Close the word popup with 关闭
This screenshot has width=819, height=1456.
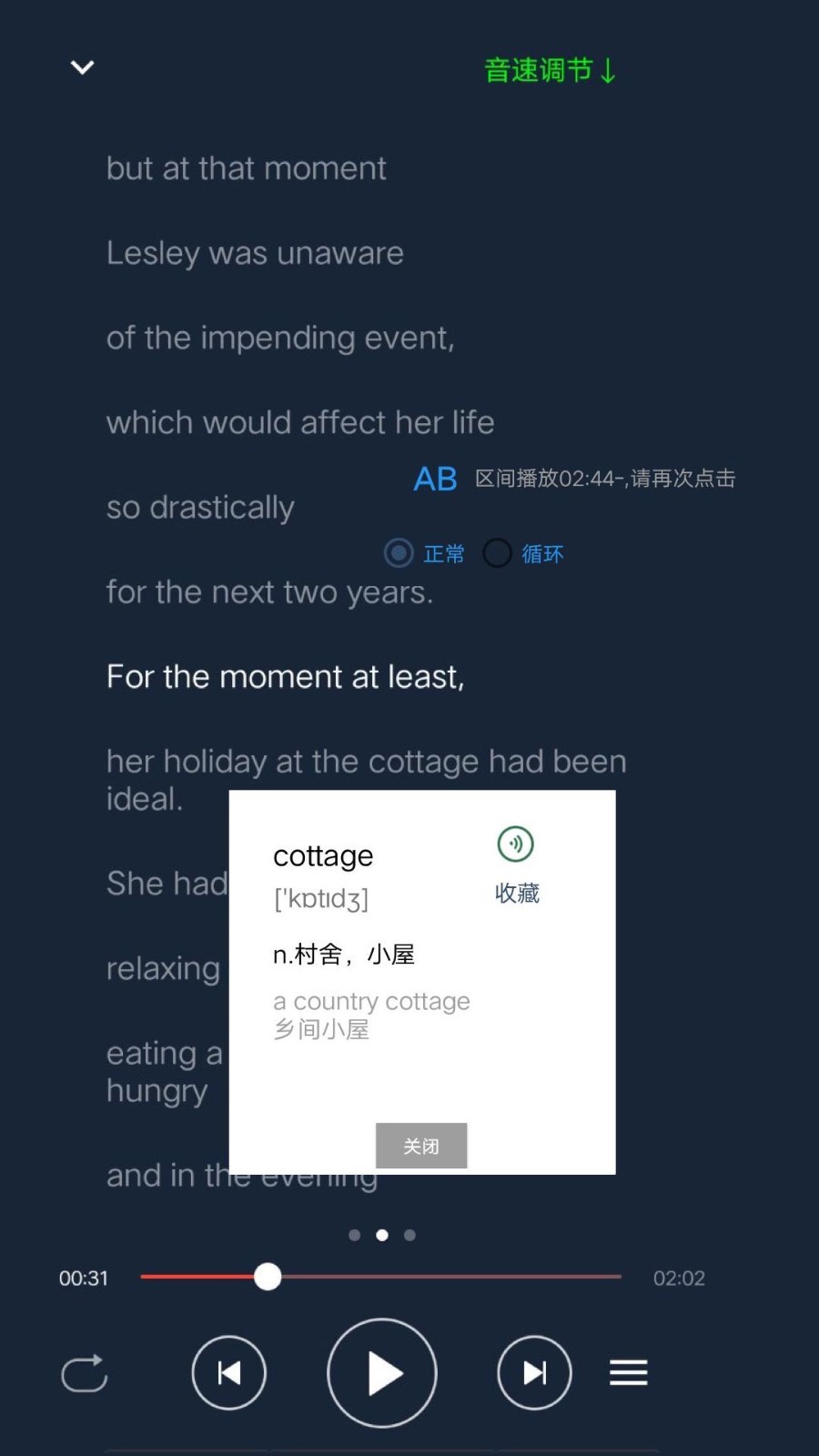[x=421, y=1146]
